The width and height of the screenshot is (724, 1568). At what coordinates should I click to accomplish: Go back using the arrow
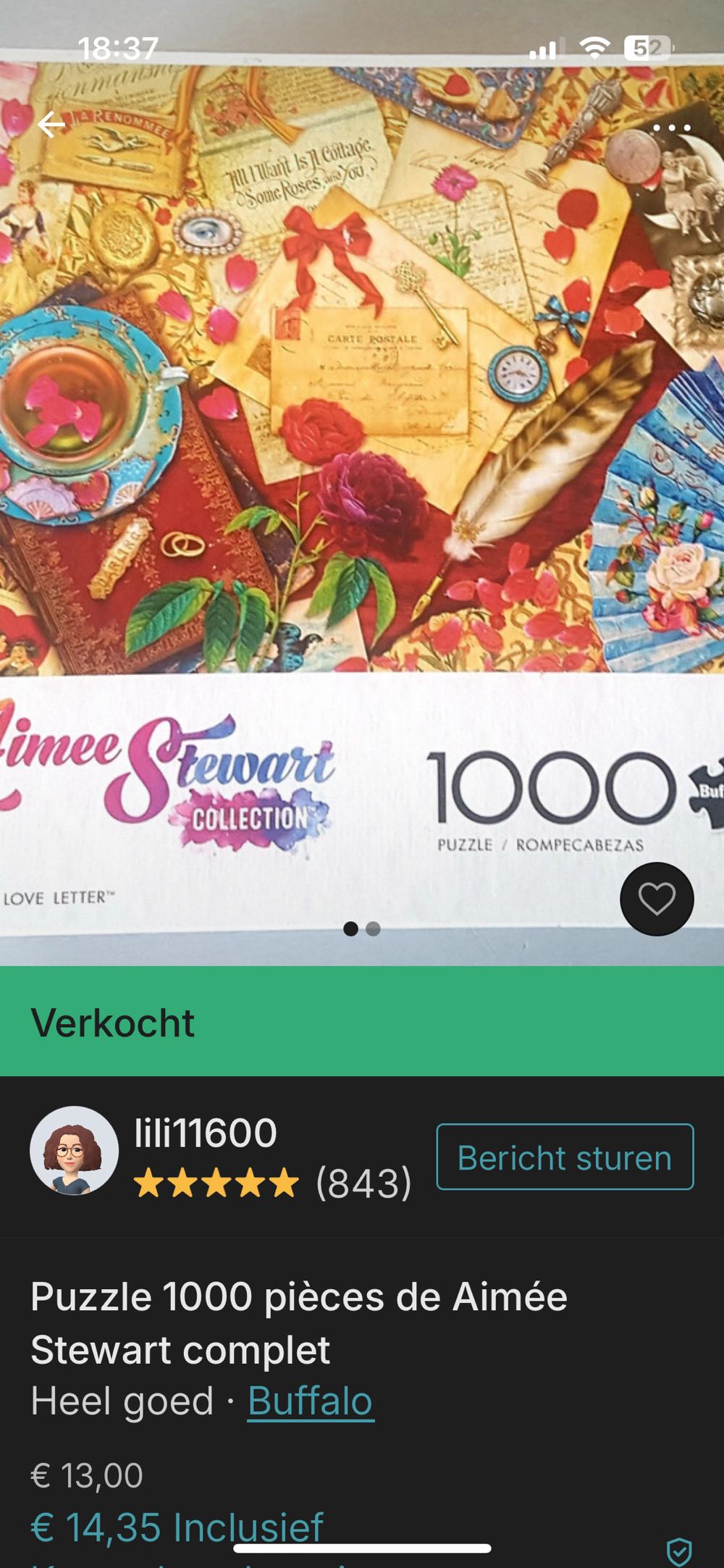coord(51,125)
